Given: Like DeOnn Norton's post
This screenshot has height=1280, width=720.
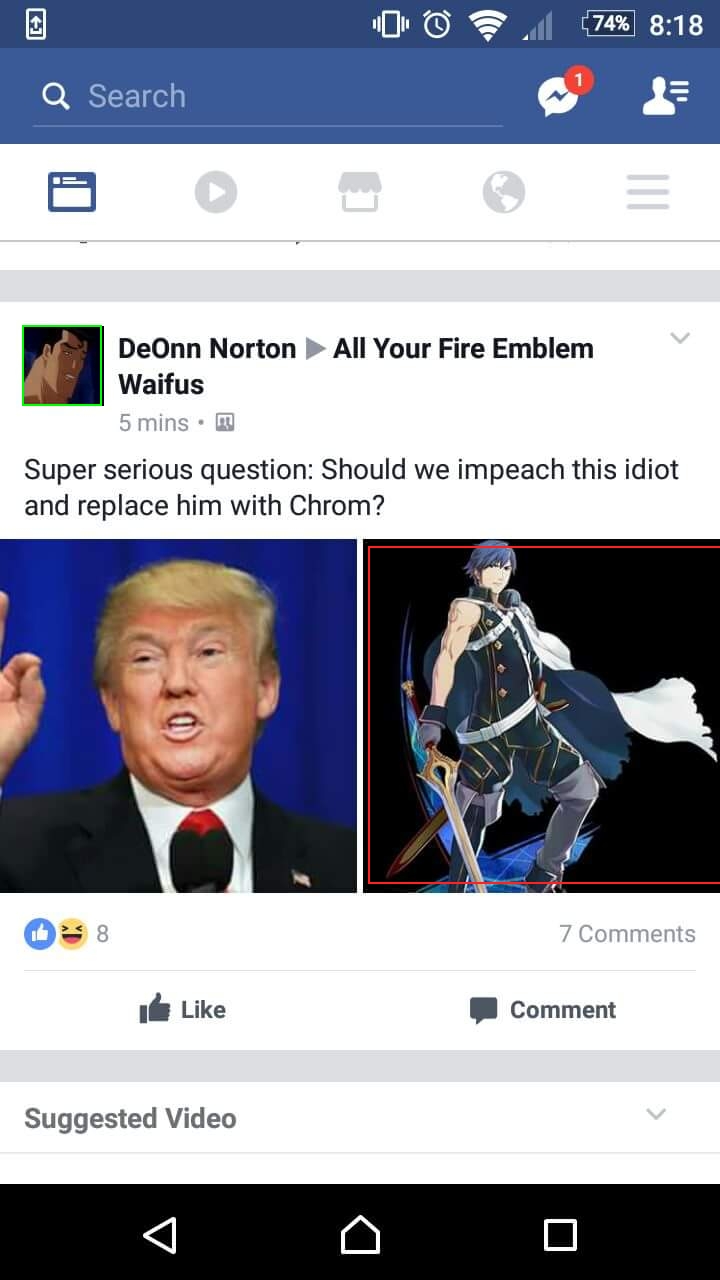Looking at the screenshot, I should point(182,1010).
